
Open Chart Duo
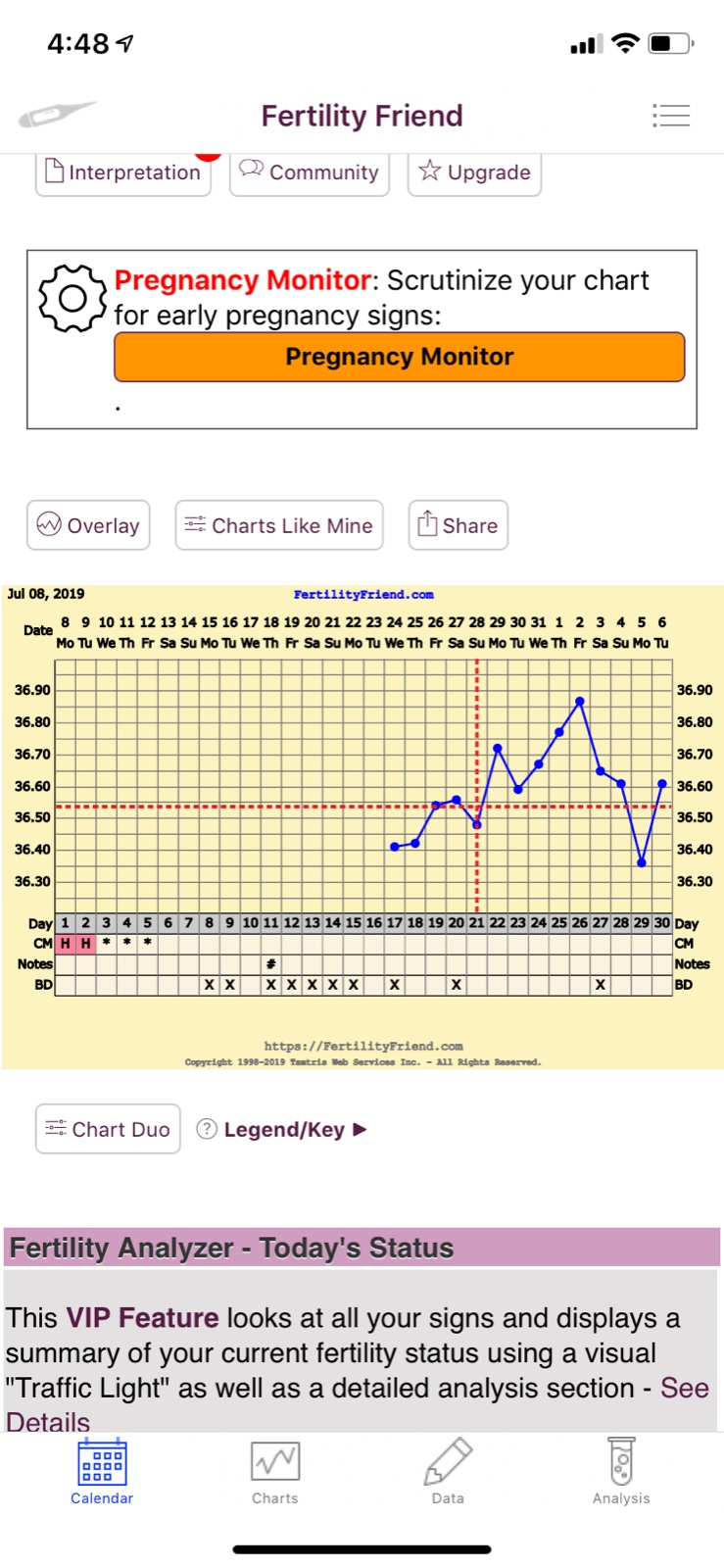108,1129
